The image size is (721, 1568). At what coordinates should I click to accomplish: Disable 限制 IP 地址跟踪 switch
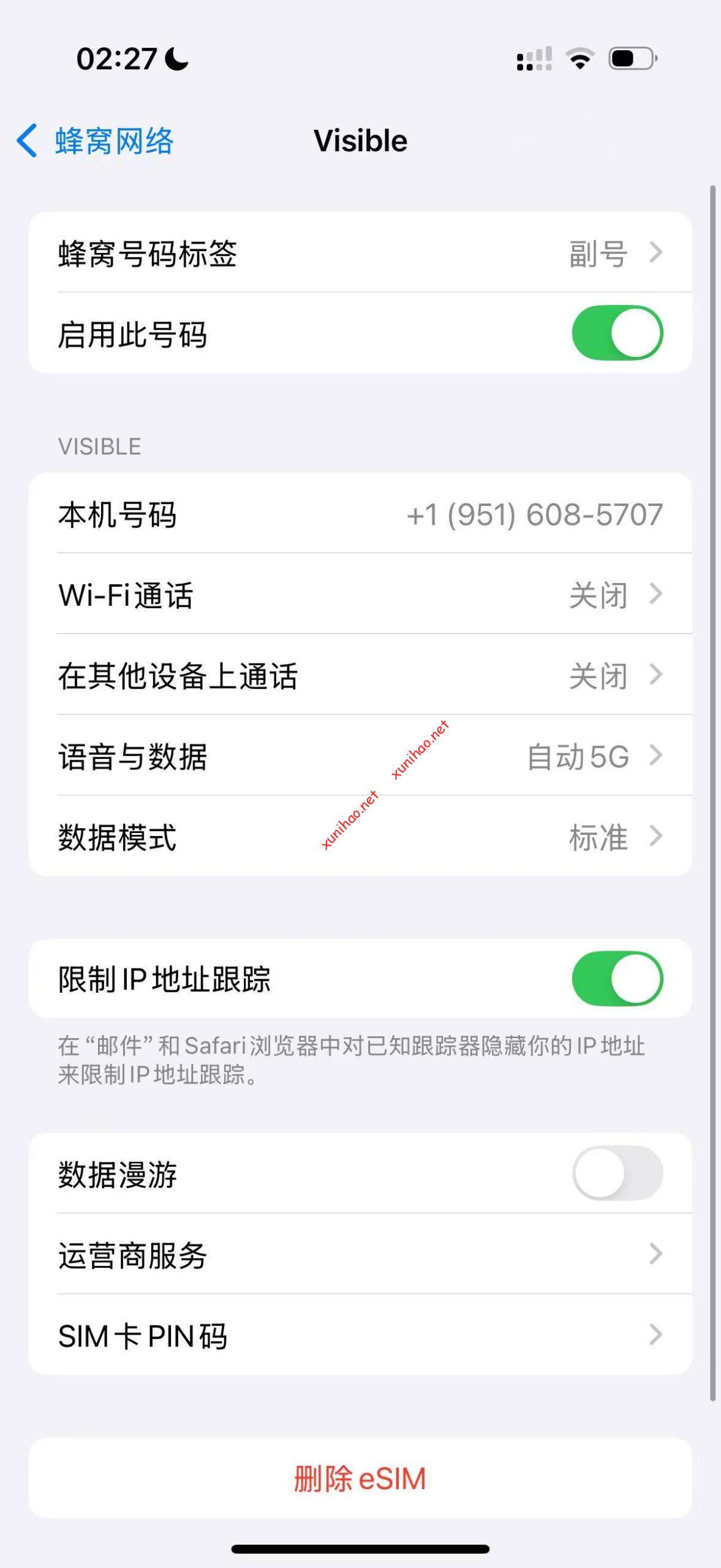[617, 978]
